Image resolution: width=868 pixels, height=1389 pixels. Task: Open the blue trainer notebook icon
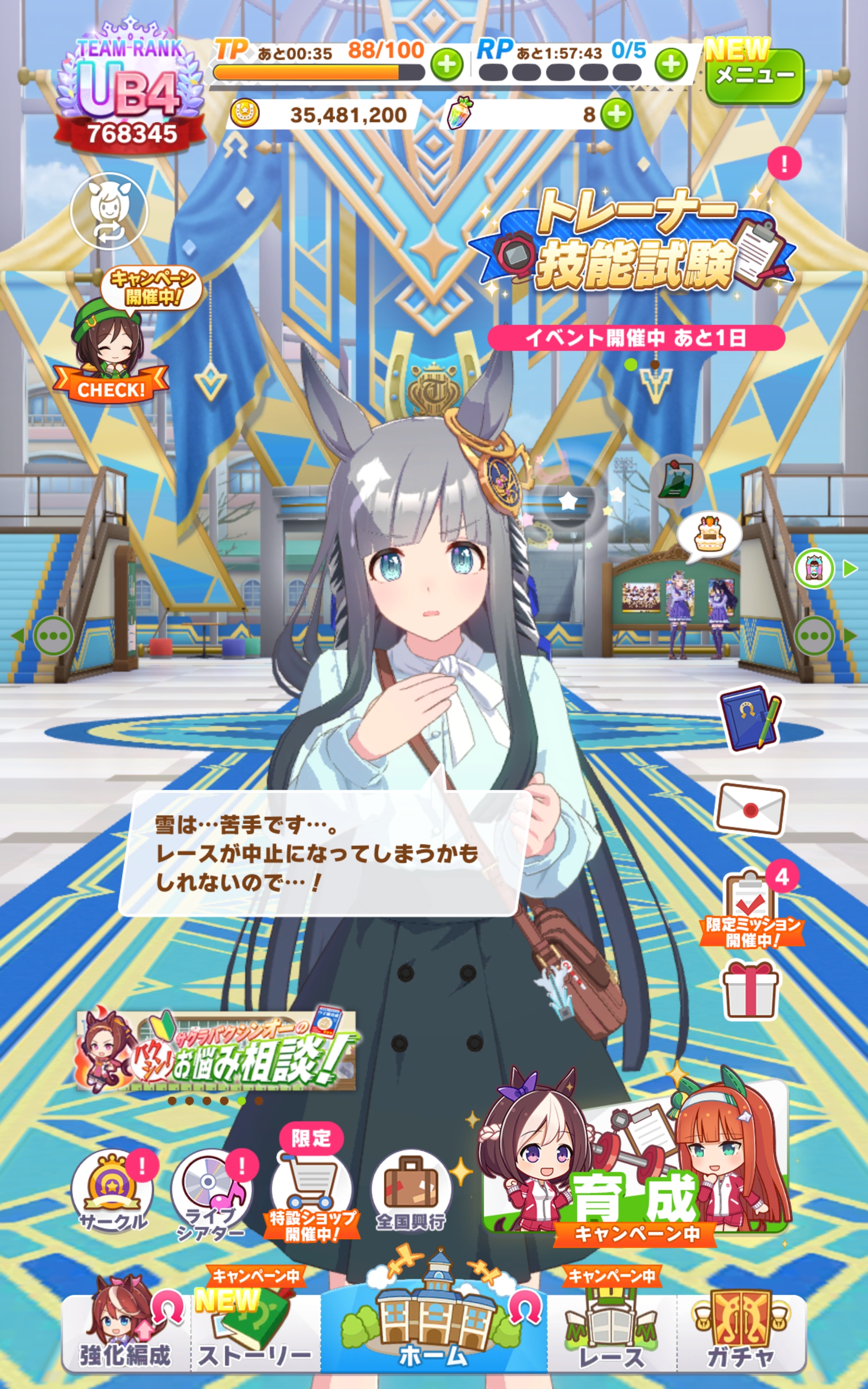(x=750, y=718)
